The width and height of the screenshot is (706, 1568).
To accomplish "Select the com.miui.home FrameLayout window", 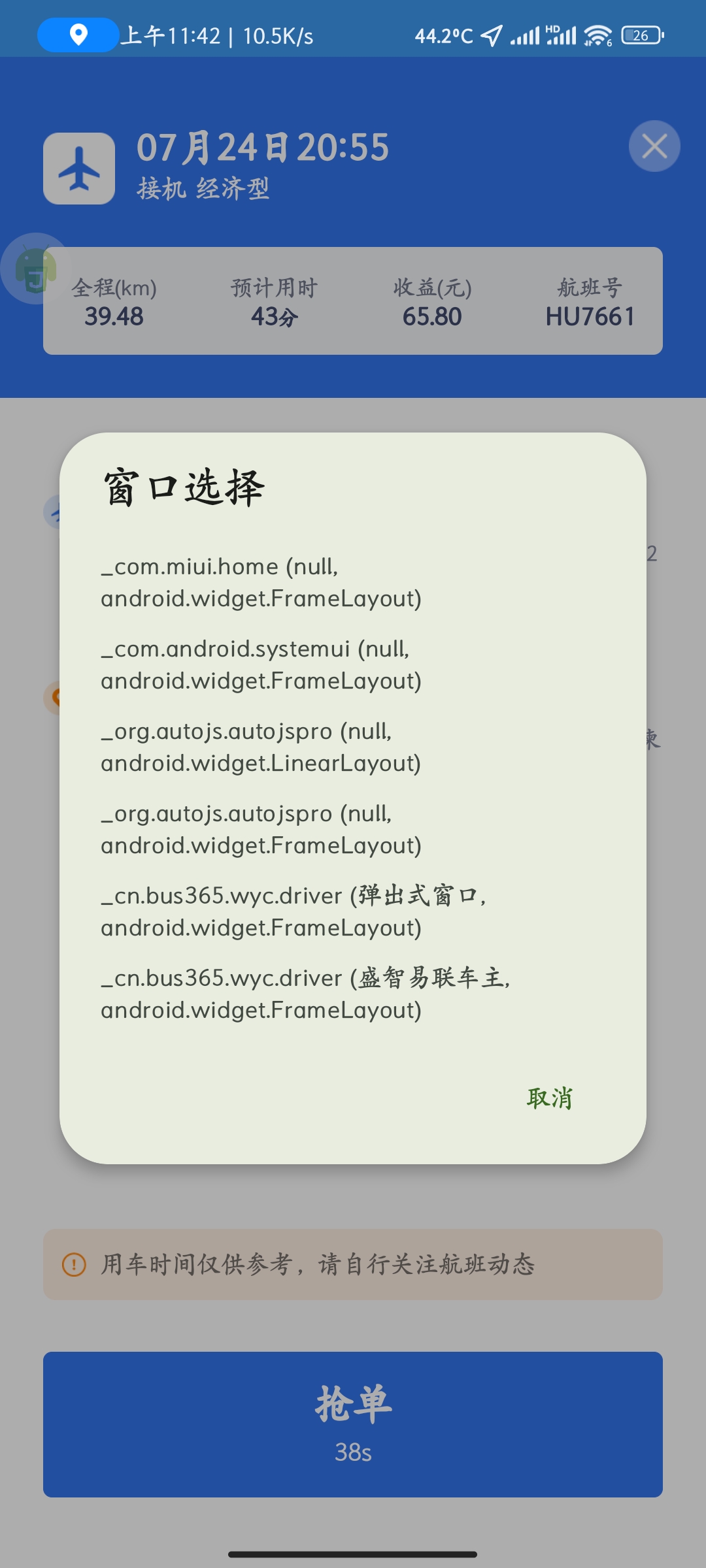I will click(x=261, y=582).
